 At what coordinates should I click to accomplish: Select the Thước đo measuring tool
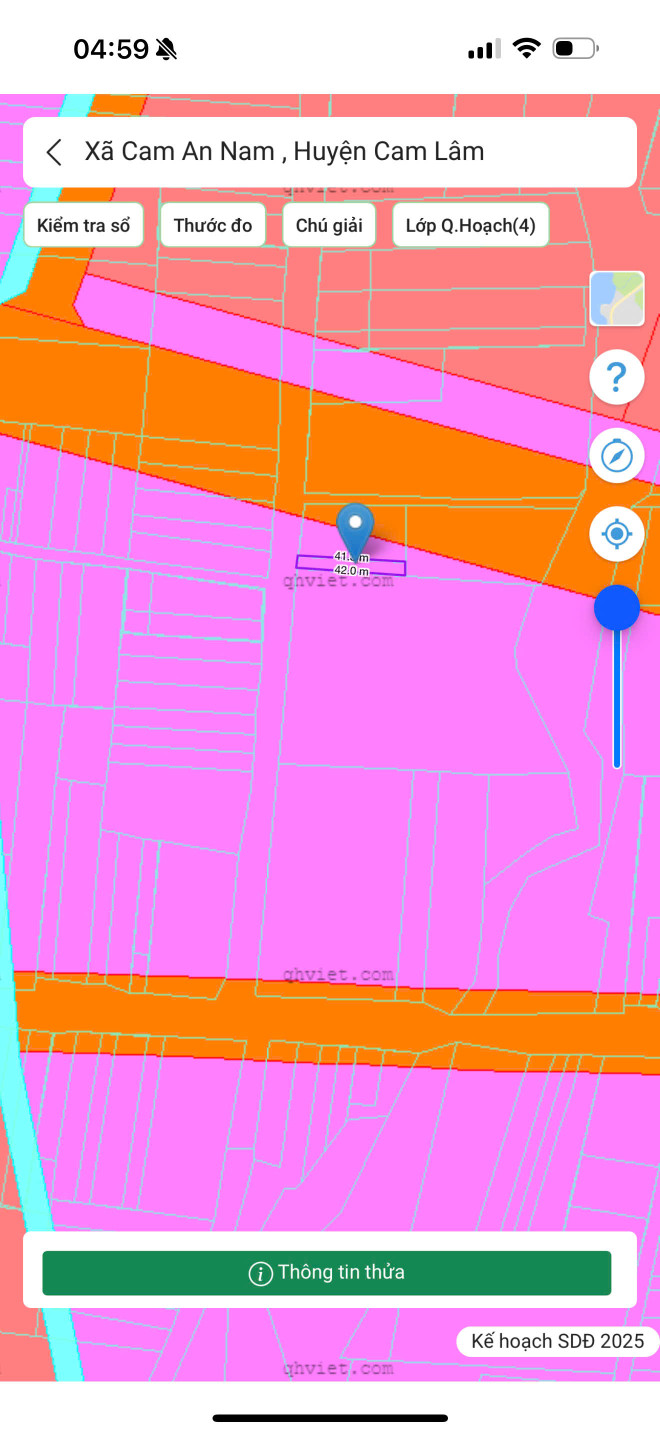(212, 226)
